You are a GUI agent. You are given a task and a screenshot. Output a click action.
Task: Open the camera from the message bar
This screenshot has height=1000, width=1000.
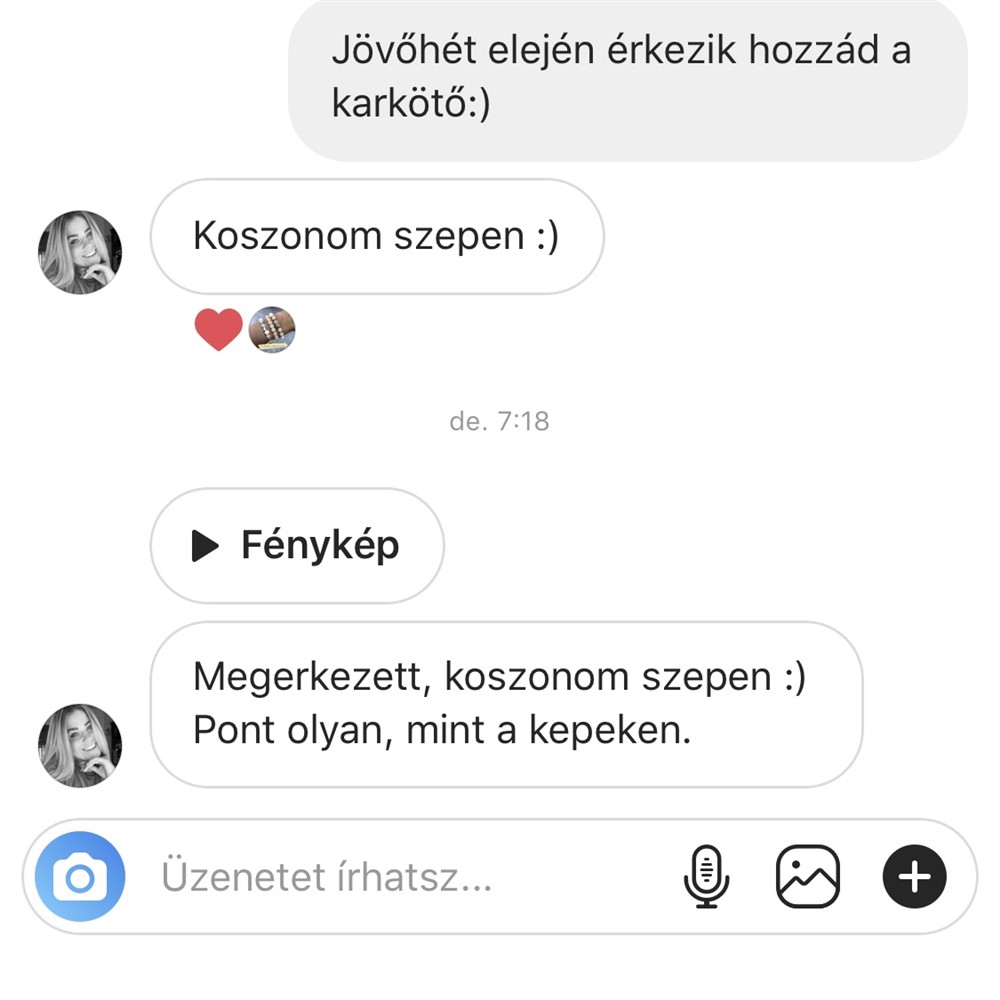point(80,878)
